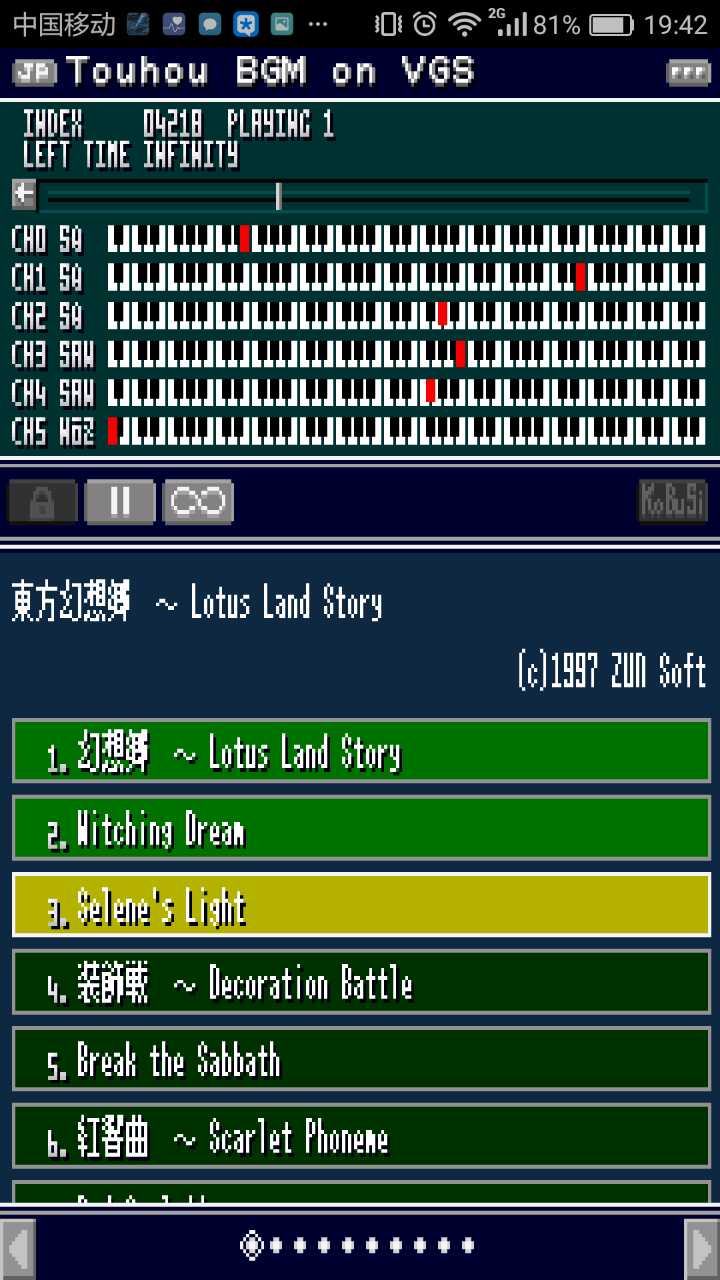
Task: Tap the lock button
Action: (x=42, y=502)
